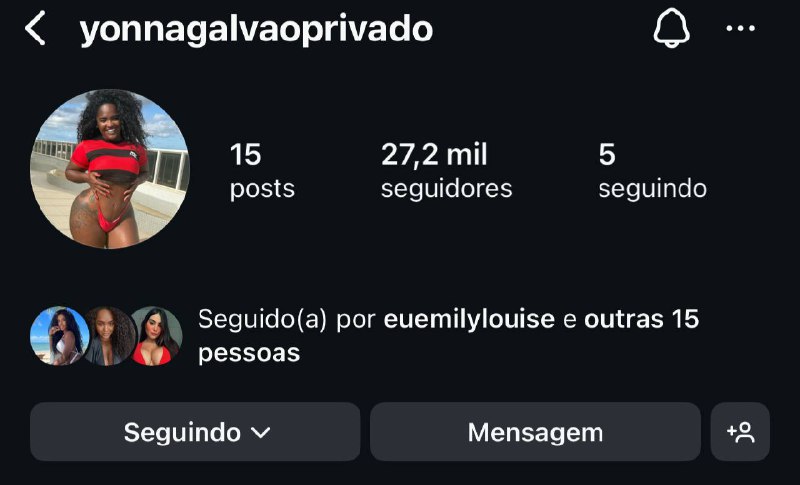Go back using the arrow icon

[36, 30]
